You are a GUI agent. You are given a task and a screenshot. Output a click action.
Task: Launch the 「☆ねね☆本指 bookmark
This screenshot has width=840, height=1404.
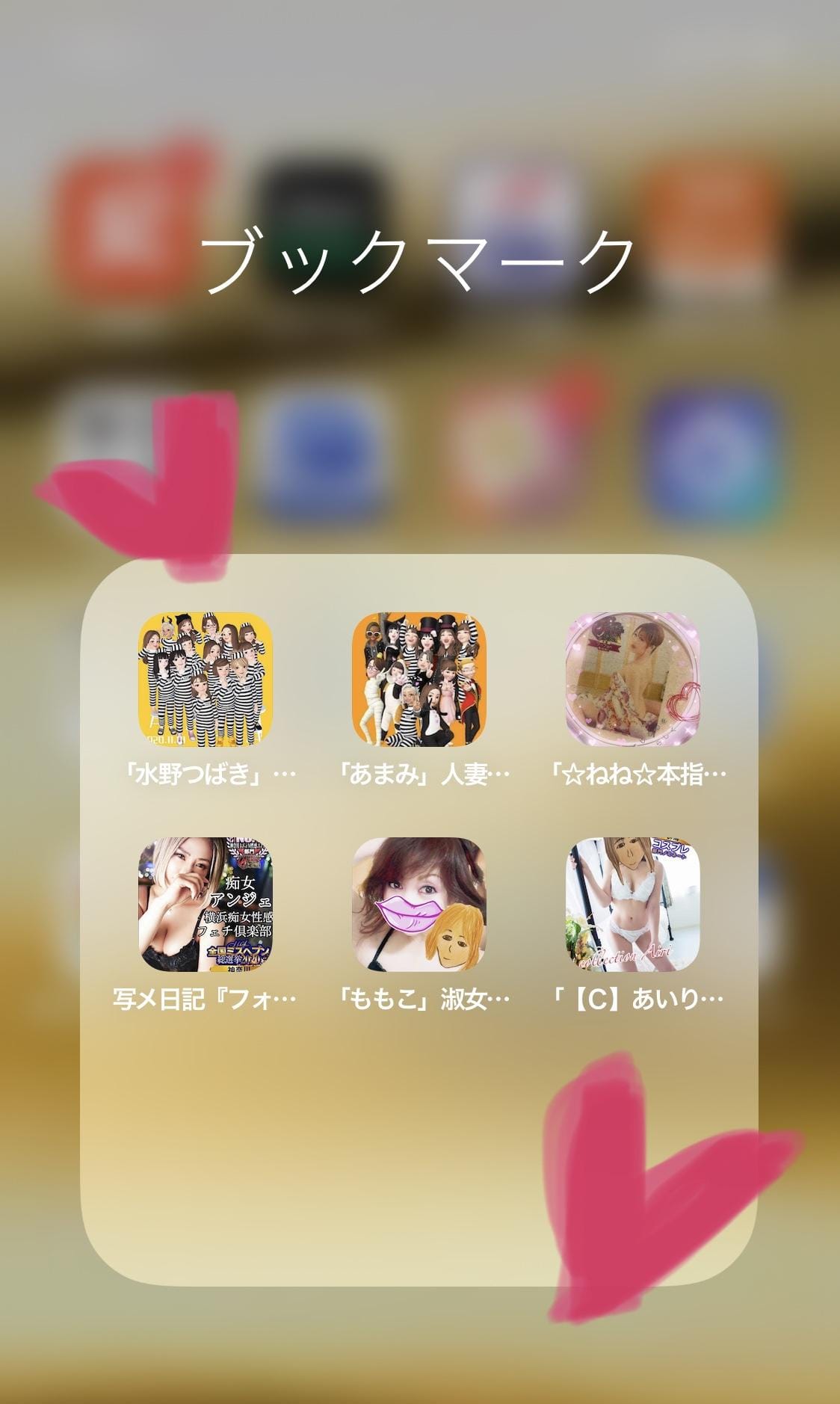632,680
